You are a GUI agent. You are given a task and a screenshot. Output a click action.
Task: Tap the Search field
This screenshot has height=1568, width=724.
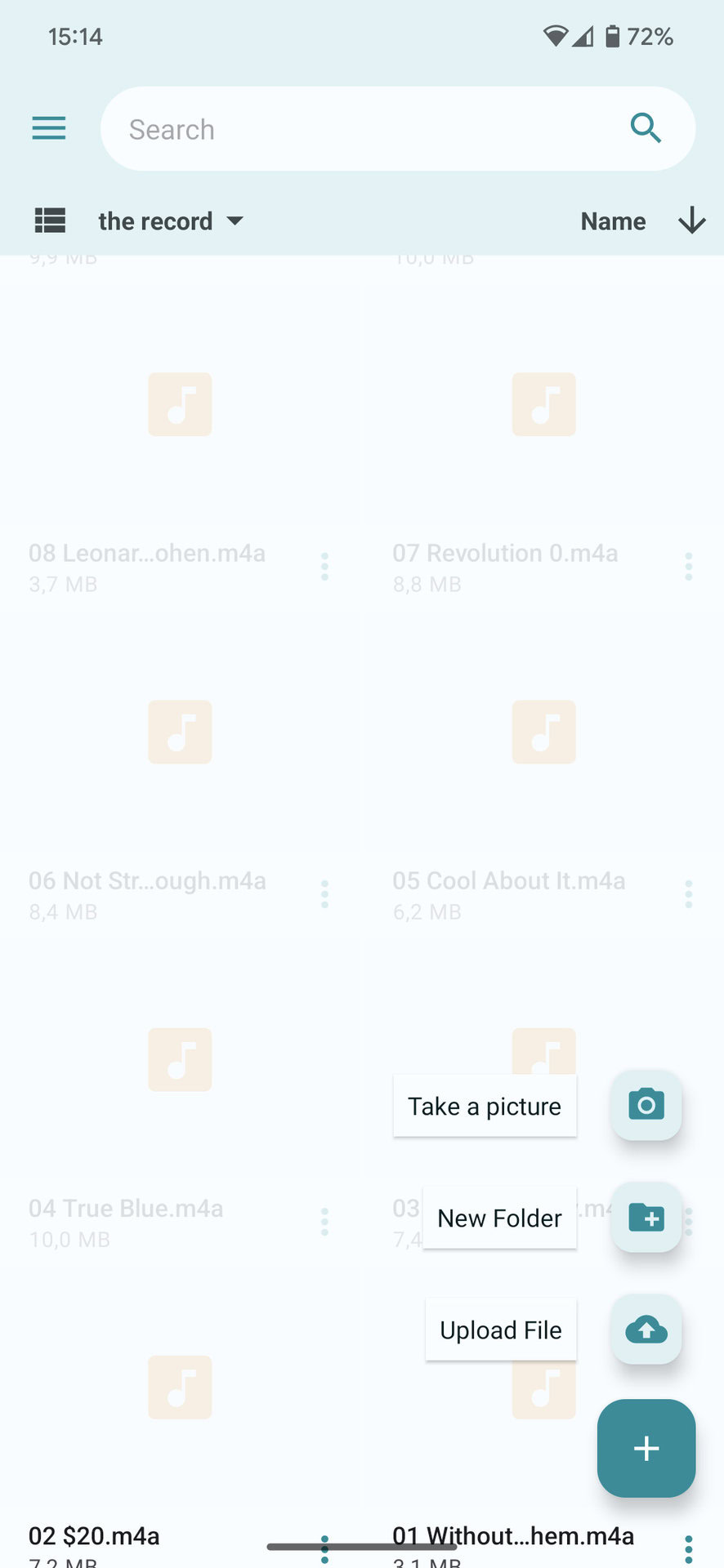(x=360, y=129)
